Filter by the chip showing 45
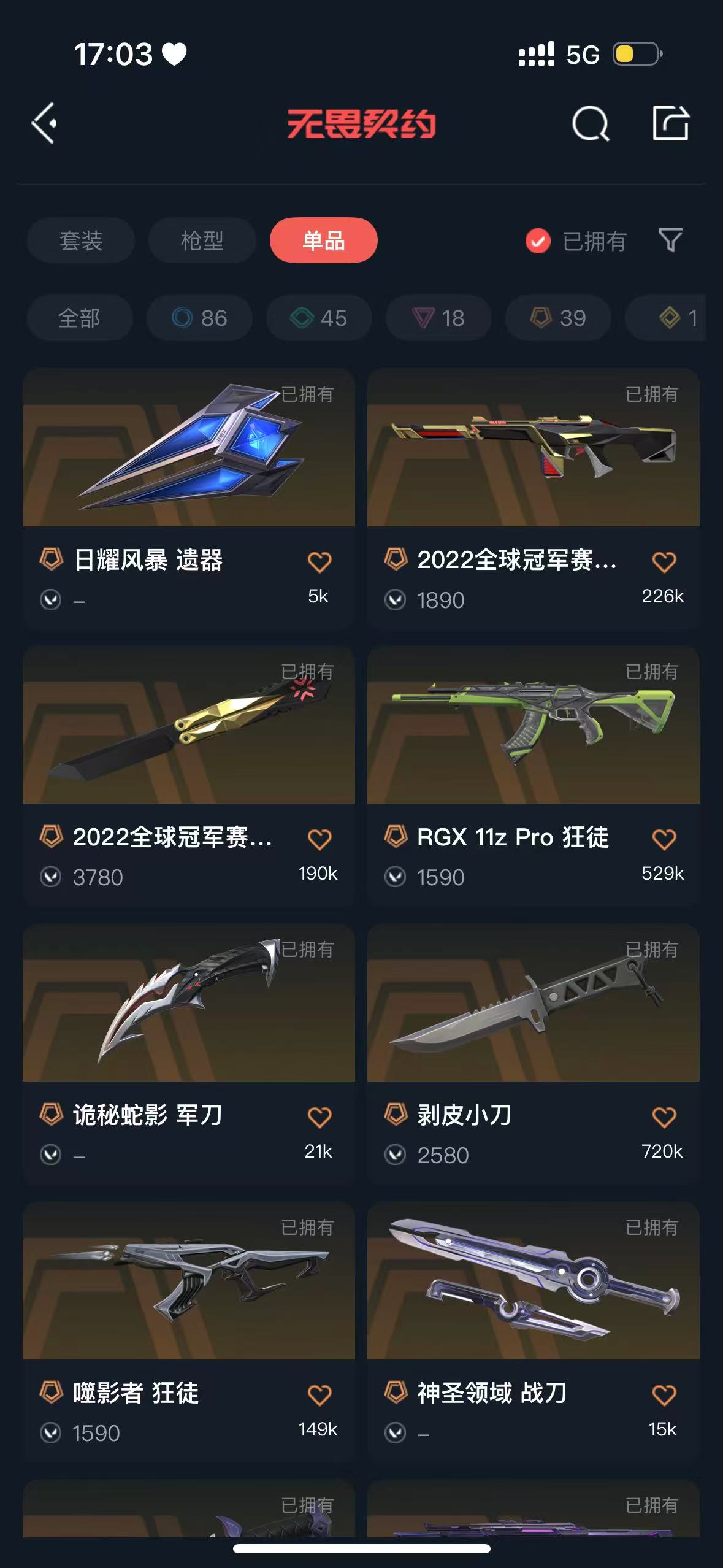This screenshot has height=1568, width=723. coord(319,318)
